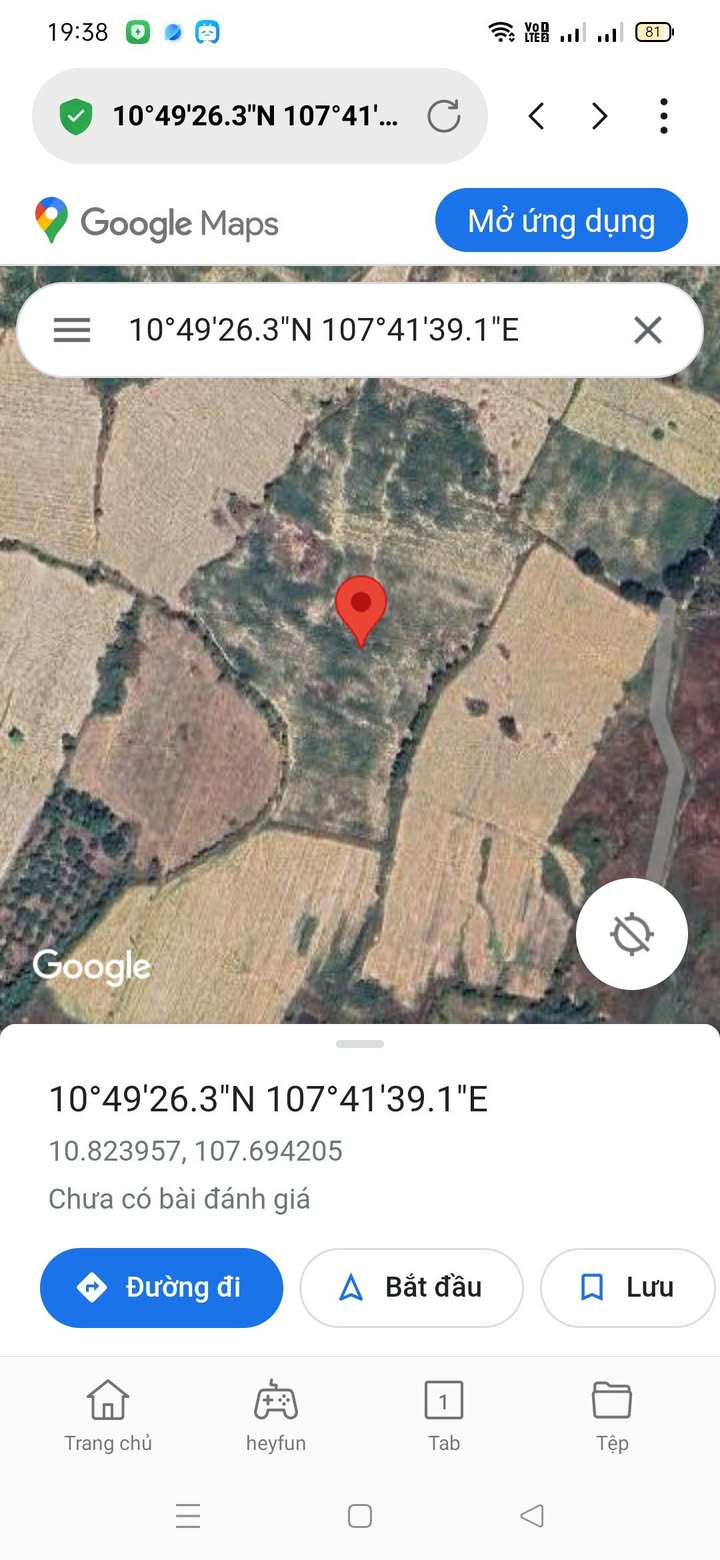Show open browser tabs

tap(444, 1414)
